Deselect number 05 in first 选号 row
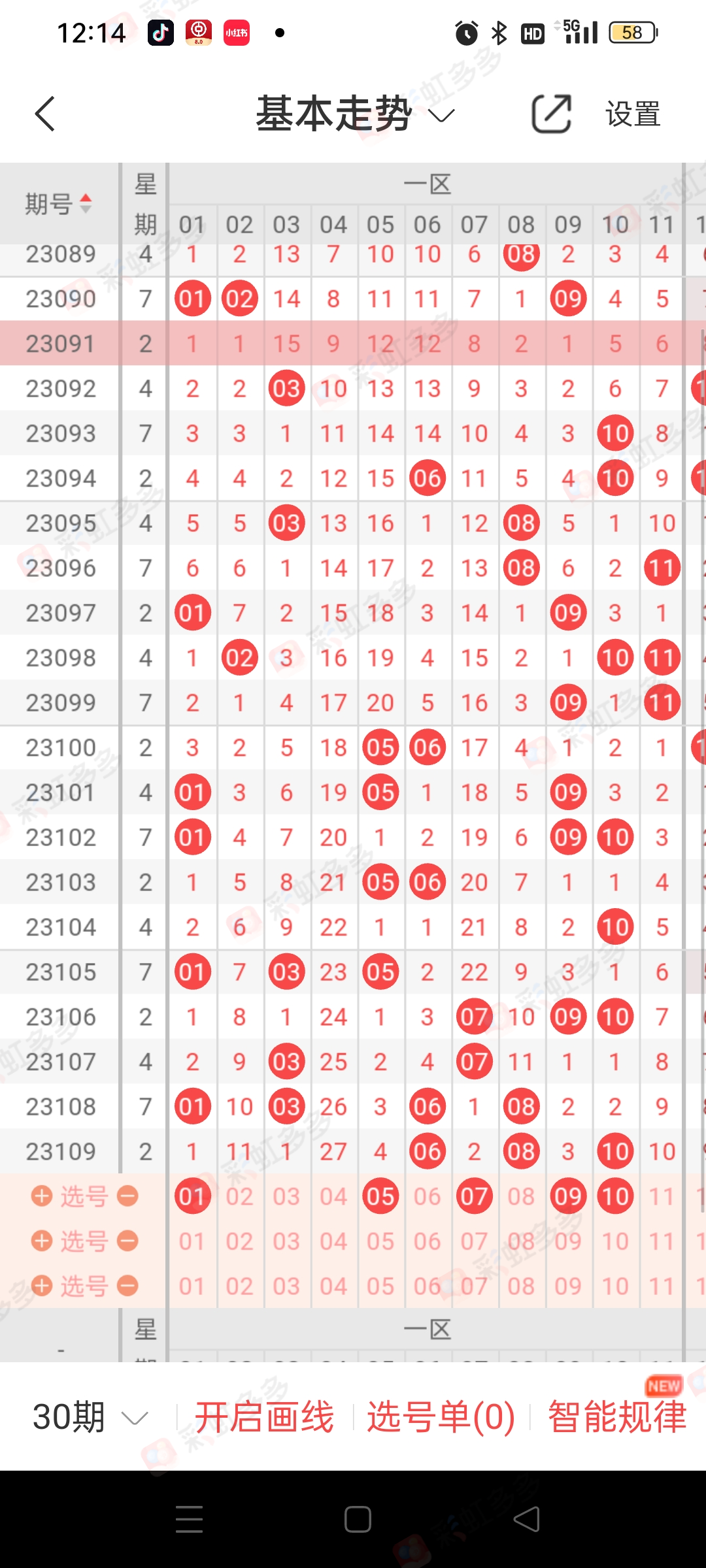The width and height of the screenshot is (706, 1568). pyautogui.click(x=380, y=1196)
